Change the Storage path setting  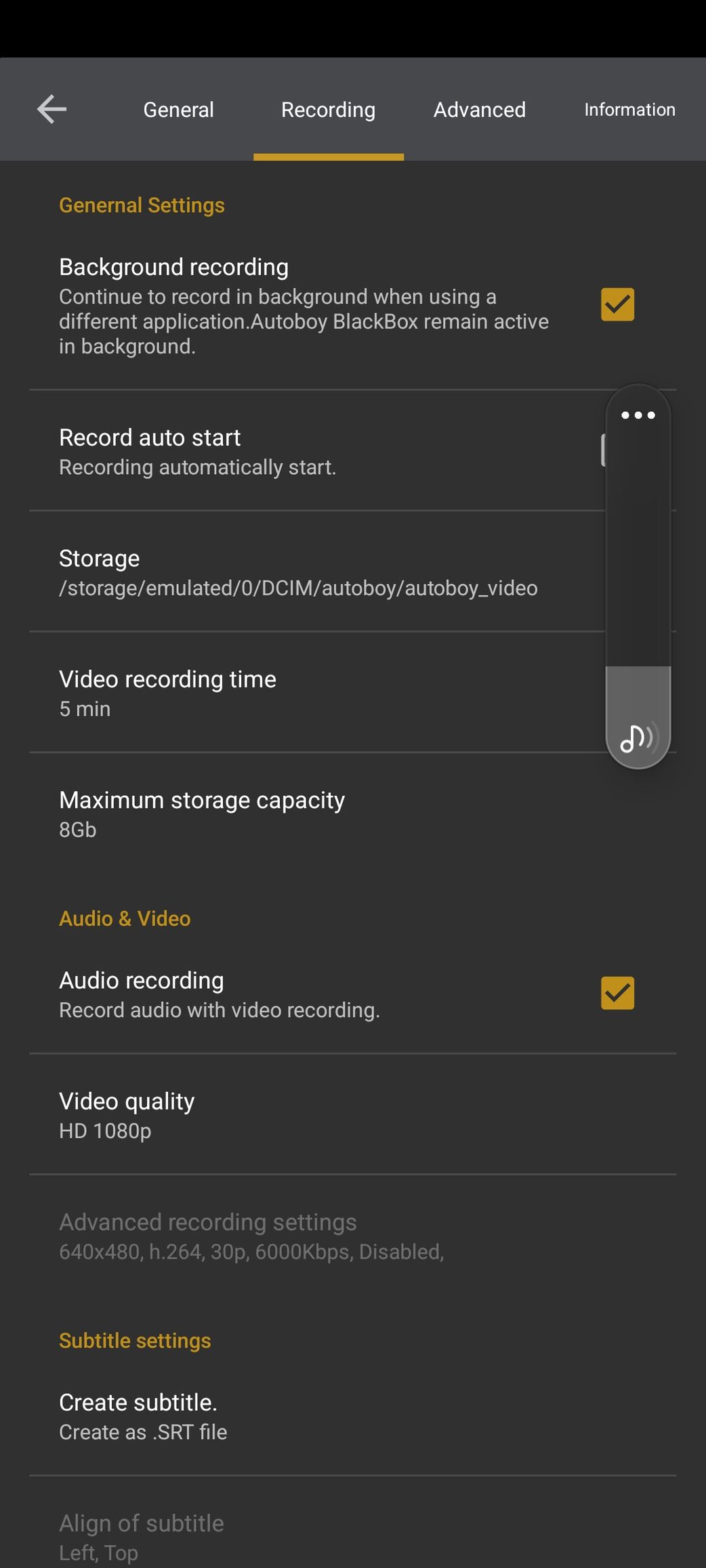pos(316,572)
